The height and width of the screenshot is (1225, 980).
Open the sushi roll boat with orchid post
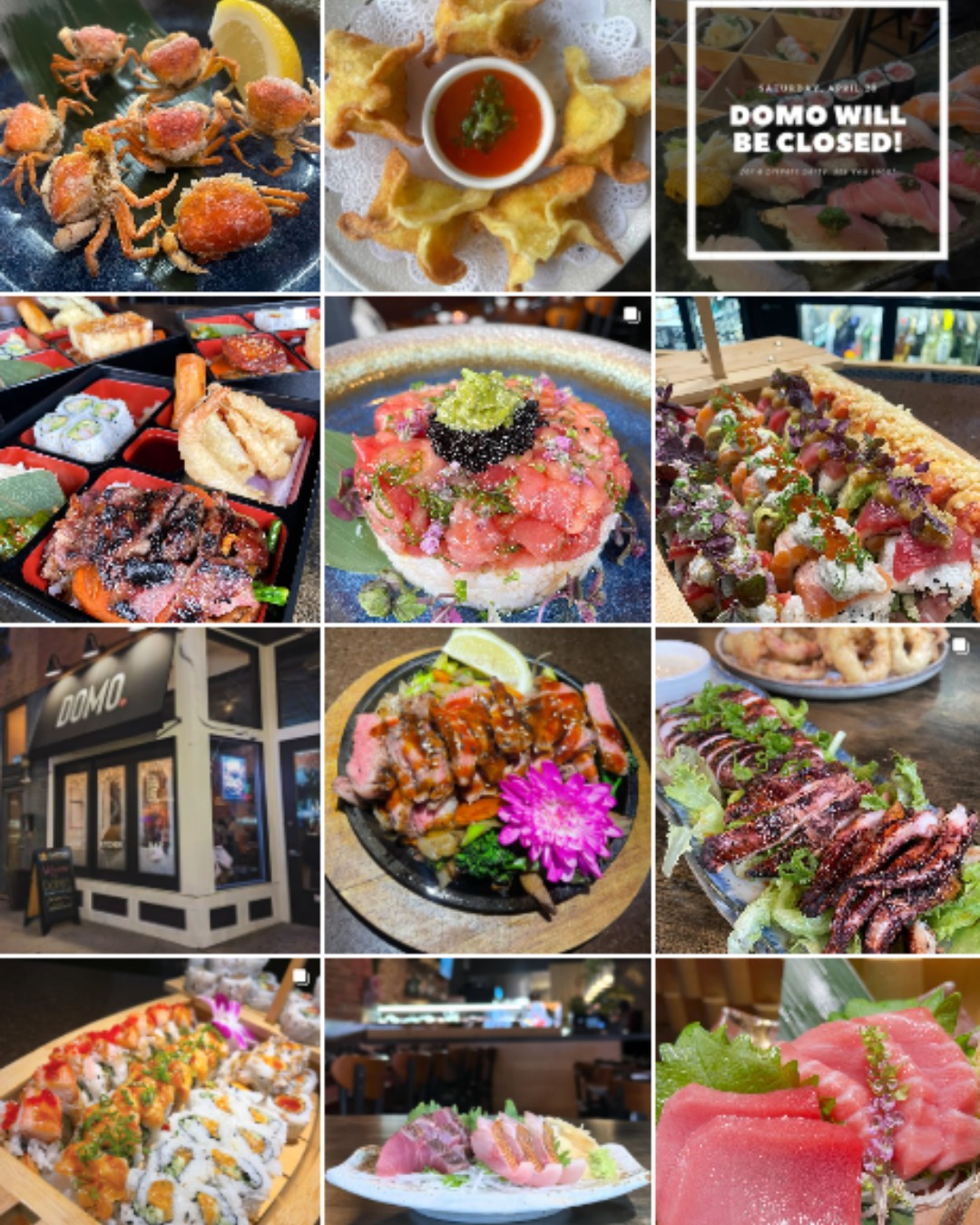[160, 1092]
